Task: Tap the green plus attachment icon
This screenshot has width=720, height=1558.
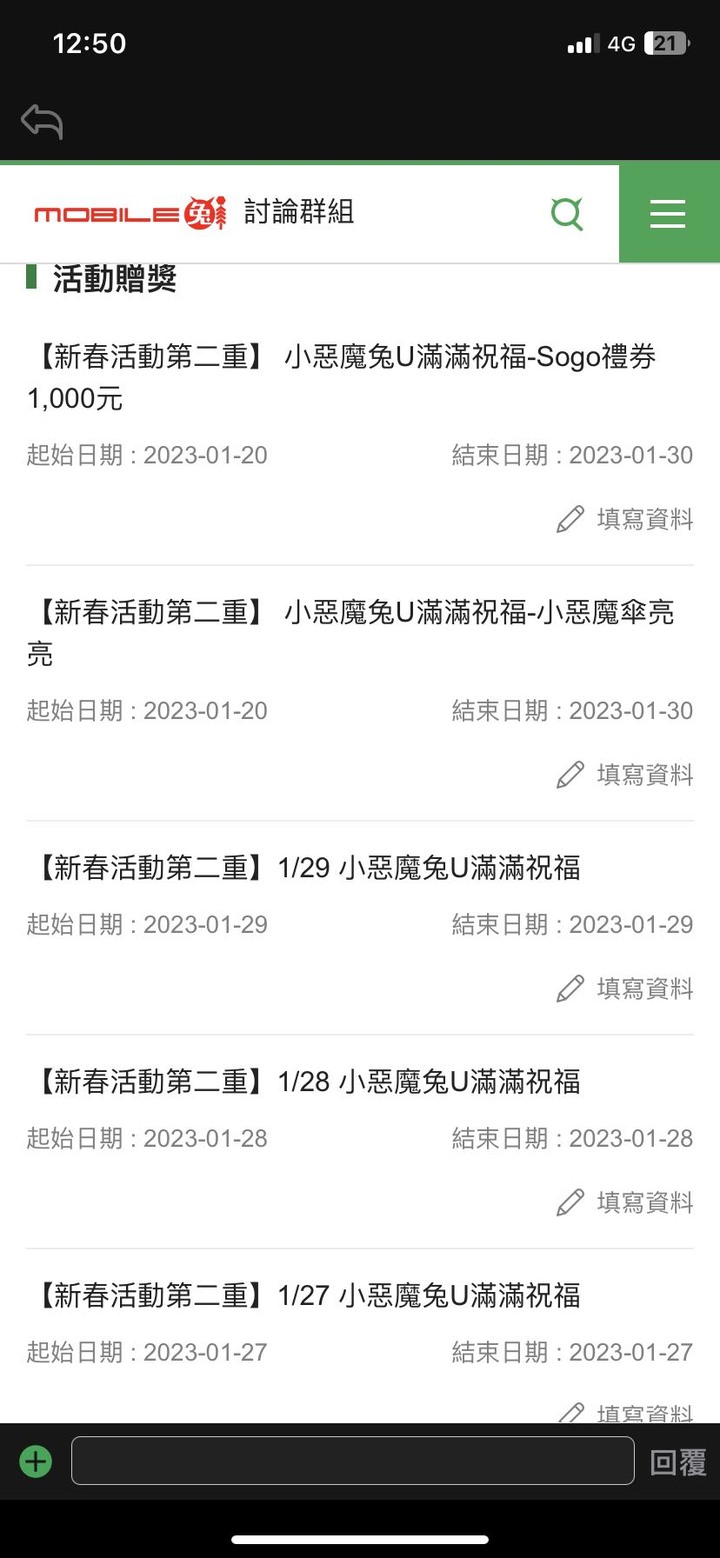Action: pyautogui.click(x=35, y=1462)
